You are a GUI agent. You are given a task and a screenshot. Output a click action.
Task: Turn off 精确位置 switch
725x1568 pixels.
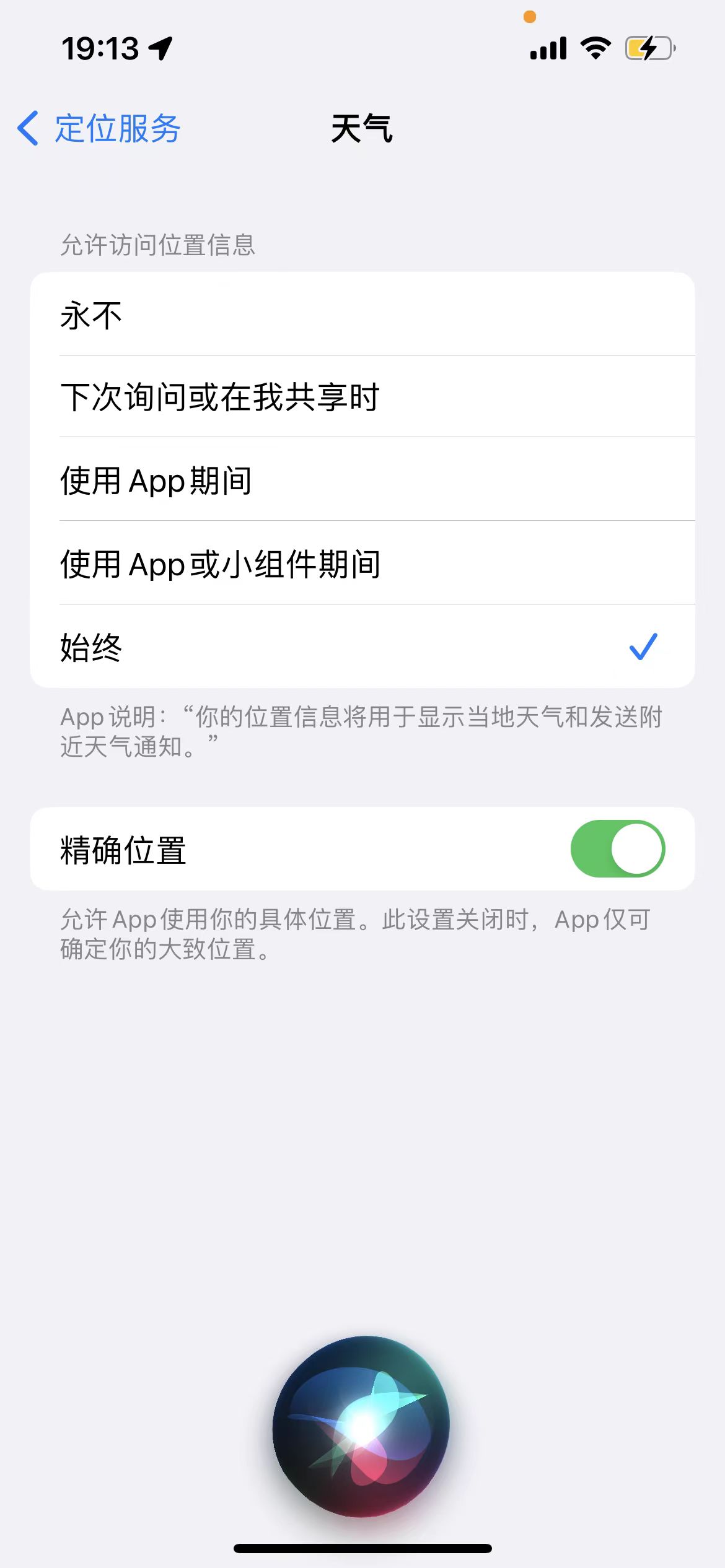617,849
